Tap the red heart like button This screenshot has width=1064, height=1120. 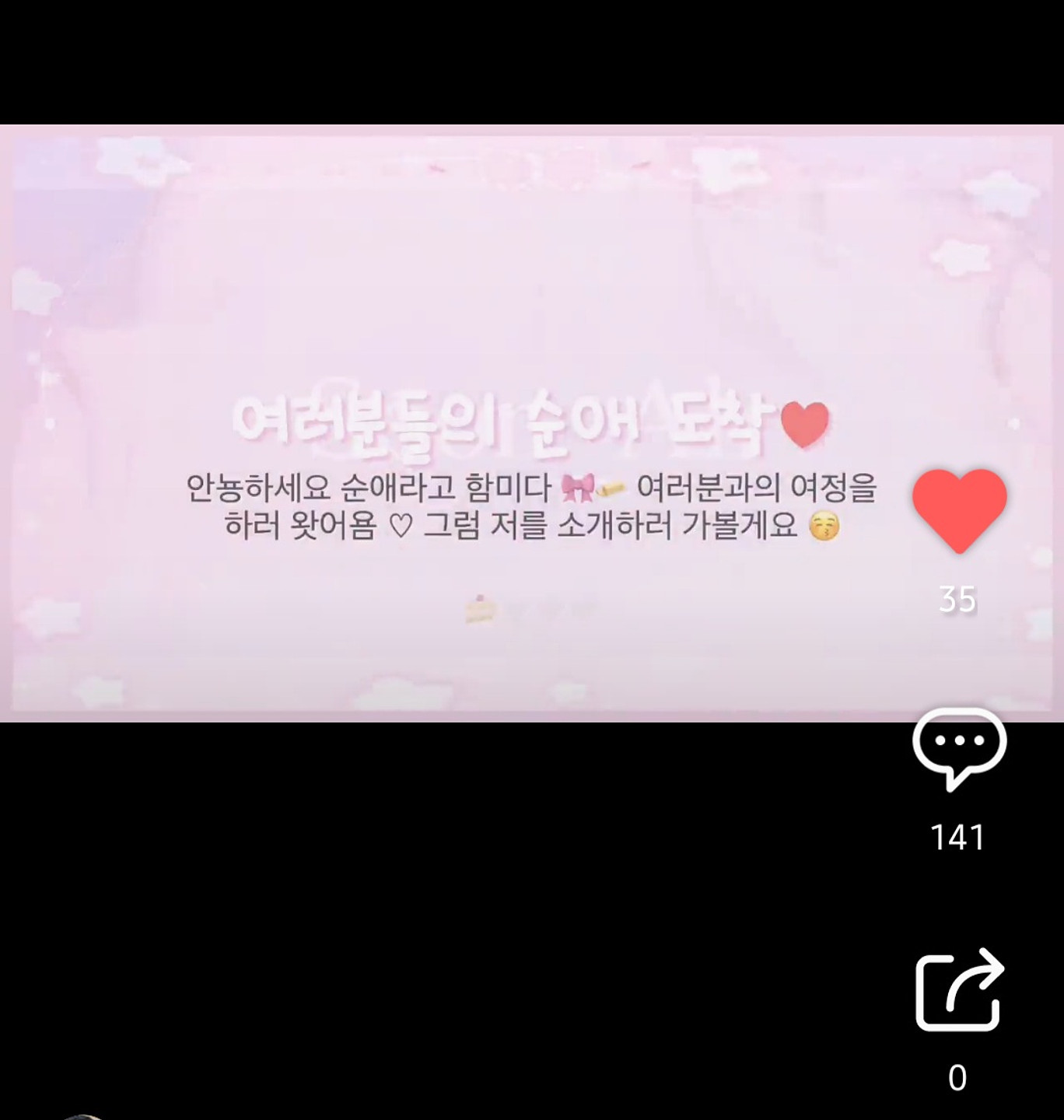pos(959,511)
